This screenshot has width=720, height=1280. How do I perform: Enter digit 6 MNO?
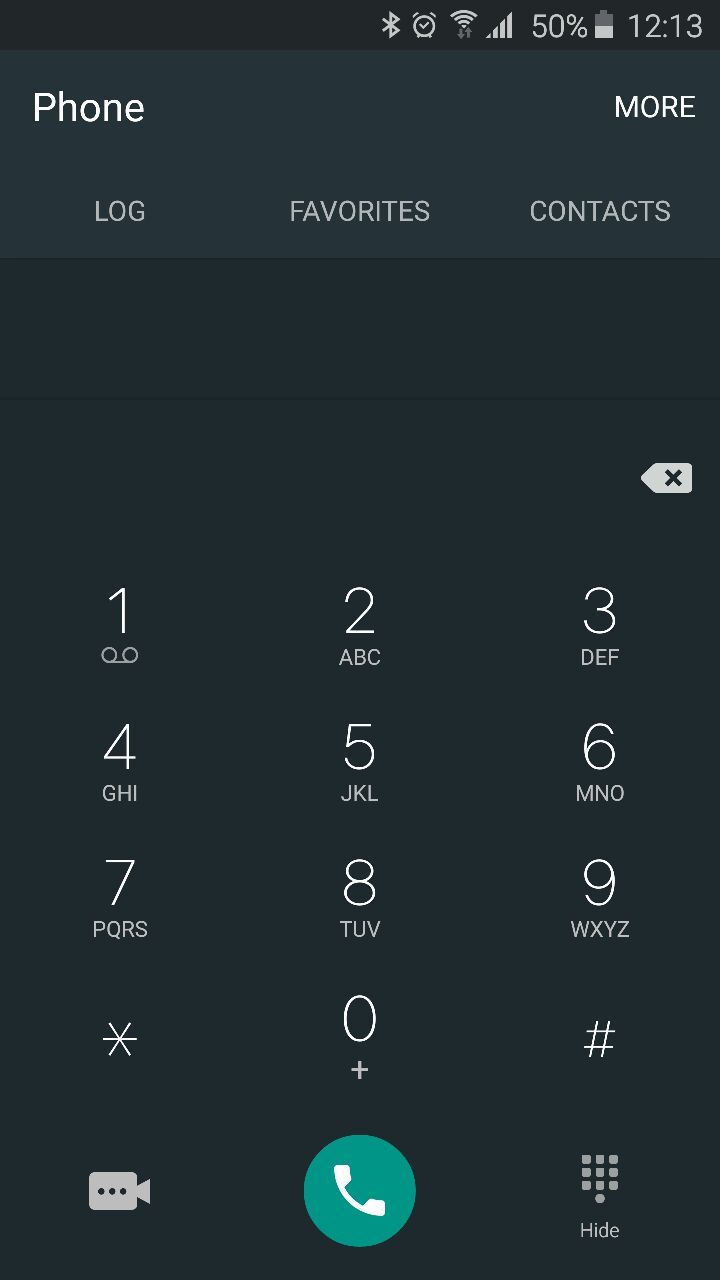(x=600, y=761)
